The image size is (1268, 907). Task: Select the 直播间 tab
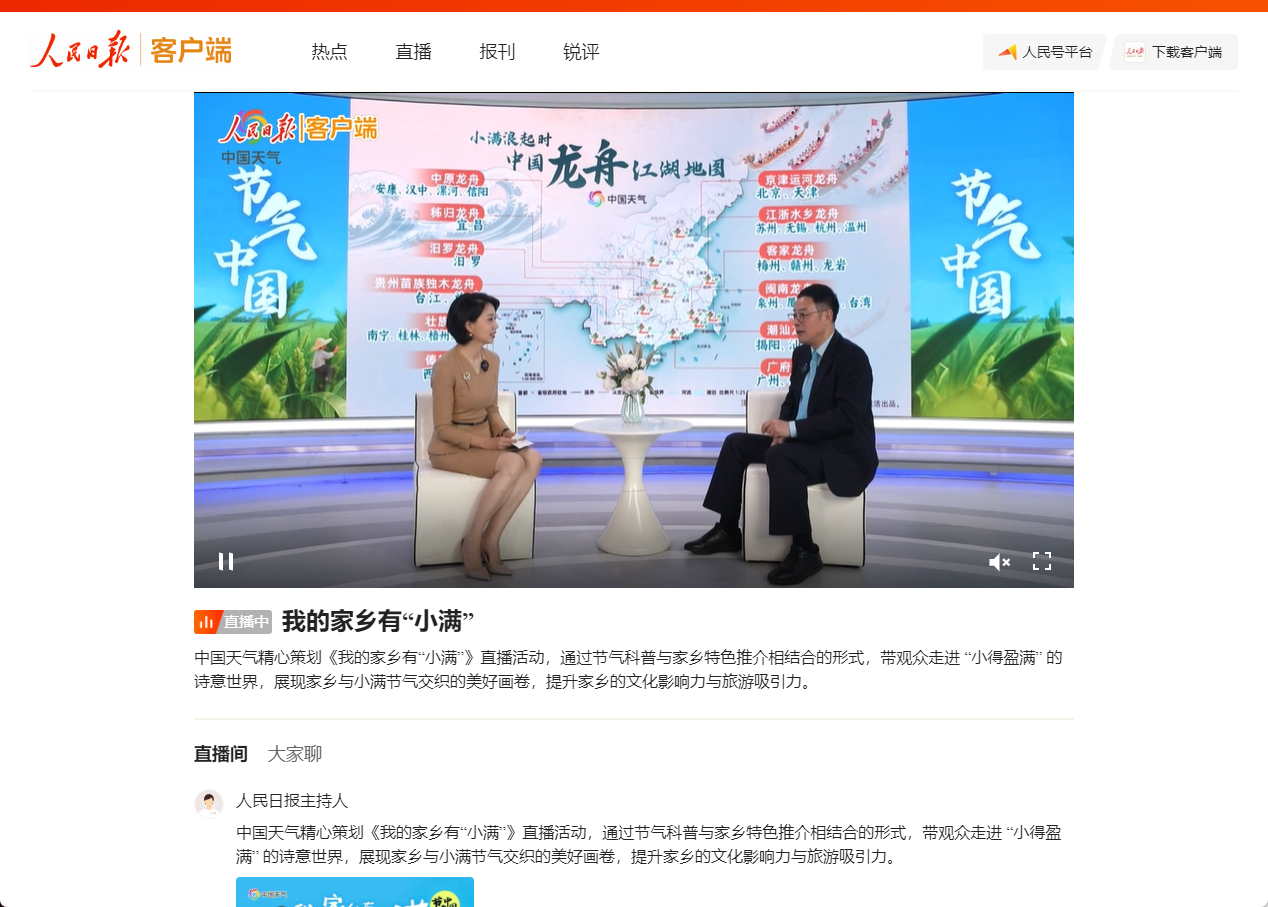click(221, 754)
